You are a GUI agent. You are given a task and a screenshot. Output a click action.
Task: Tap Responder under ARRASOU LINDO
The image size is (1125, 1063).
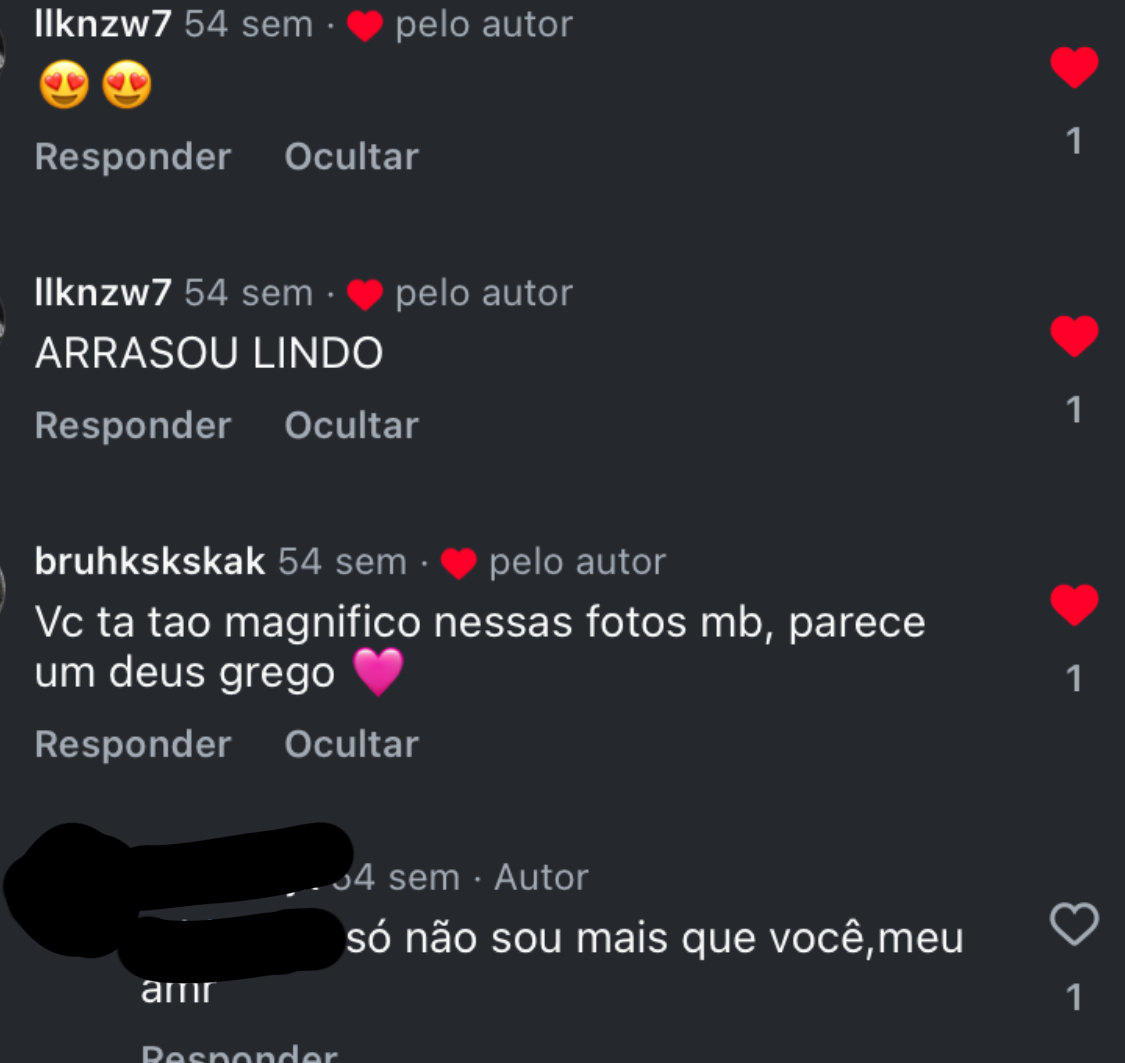(x=132, y=426)
